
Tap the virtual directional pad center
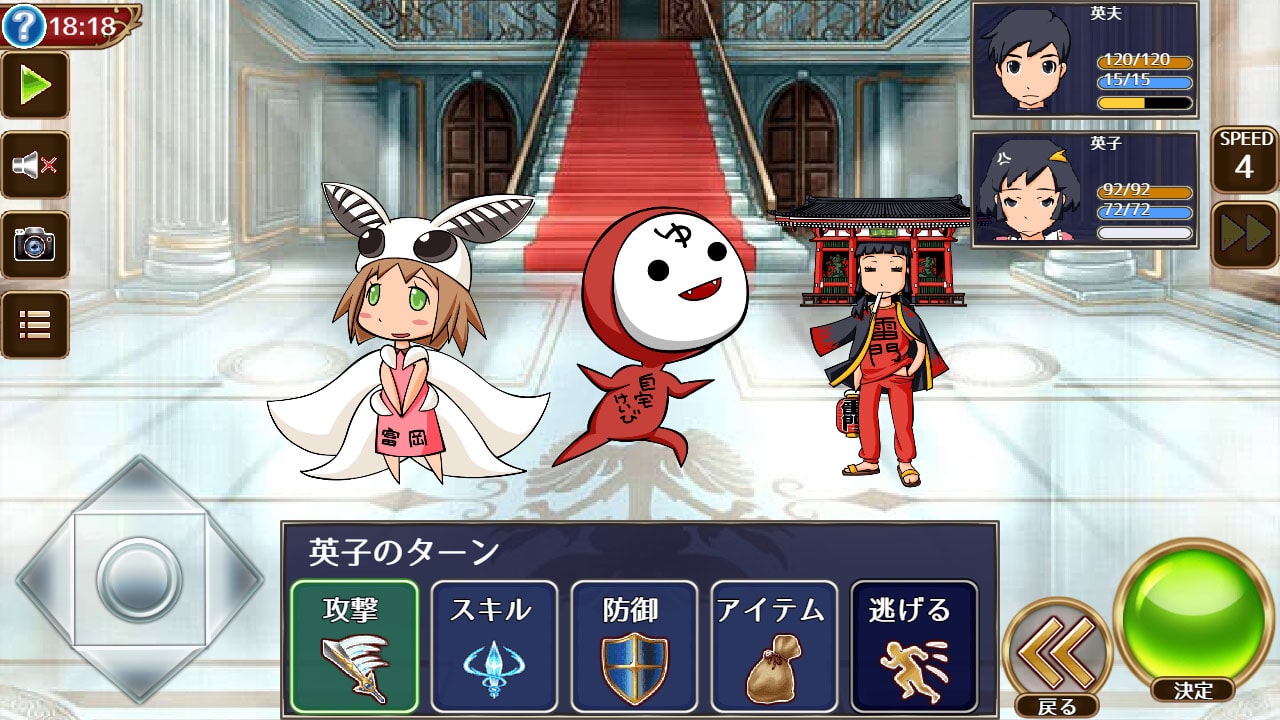point(139,579)
